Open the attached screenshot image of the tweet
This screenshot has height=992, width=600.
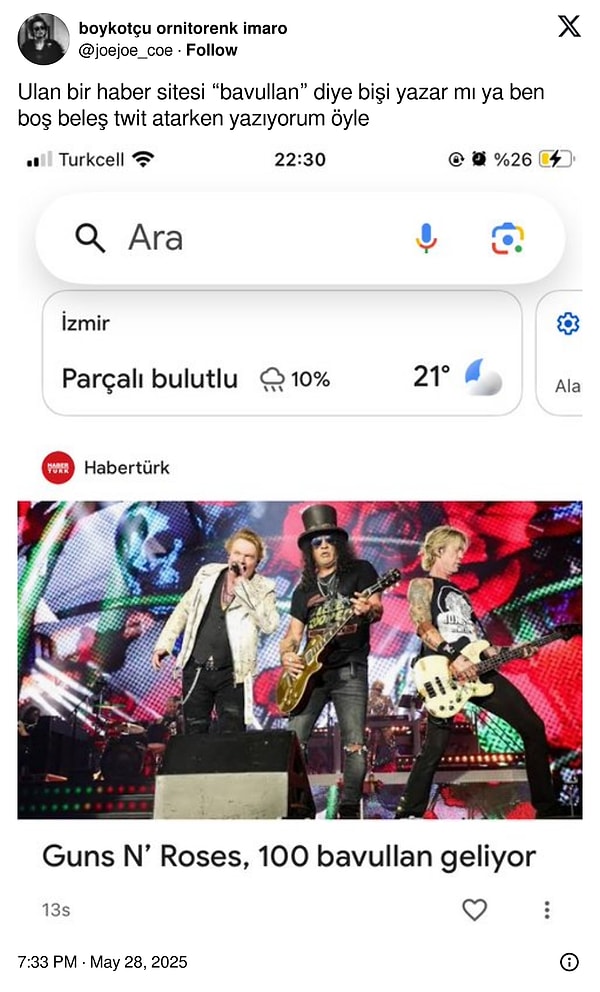tap(300, 540)
